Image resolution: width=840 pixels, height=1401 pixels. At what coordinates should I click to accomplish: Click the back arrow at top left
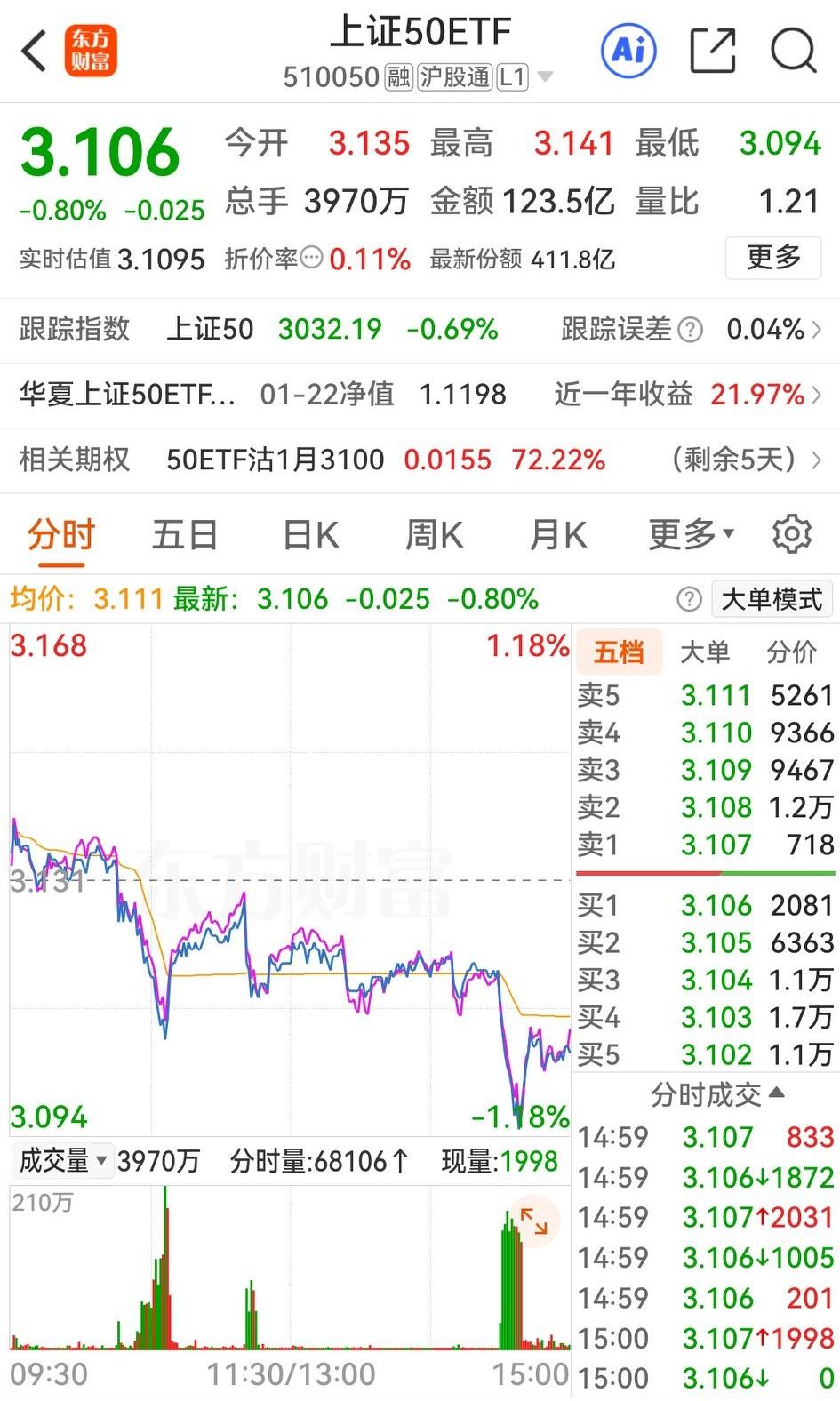(34, 51)
